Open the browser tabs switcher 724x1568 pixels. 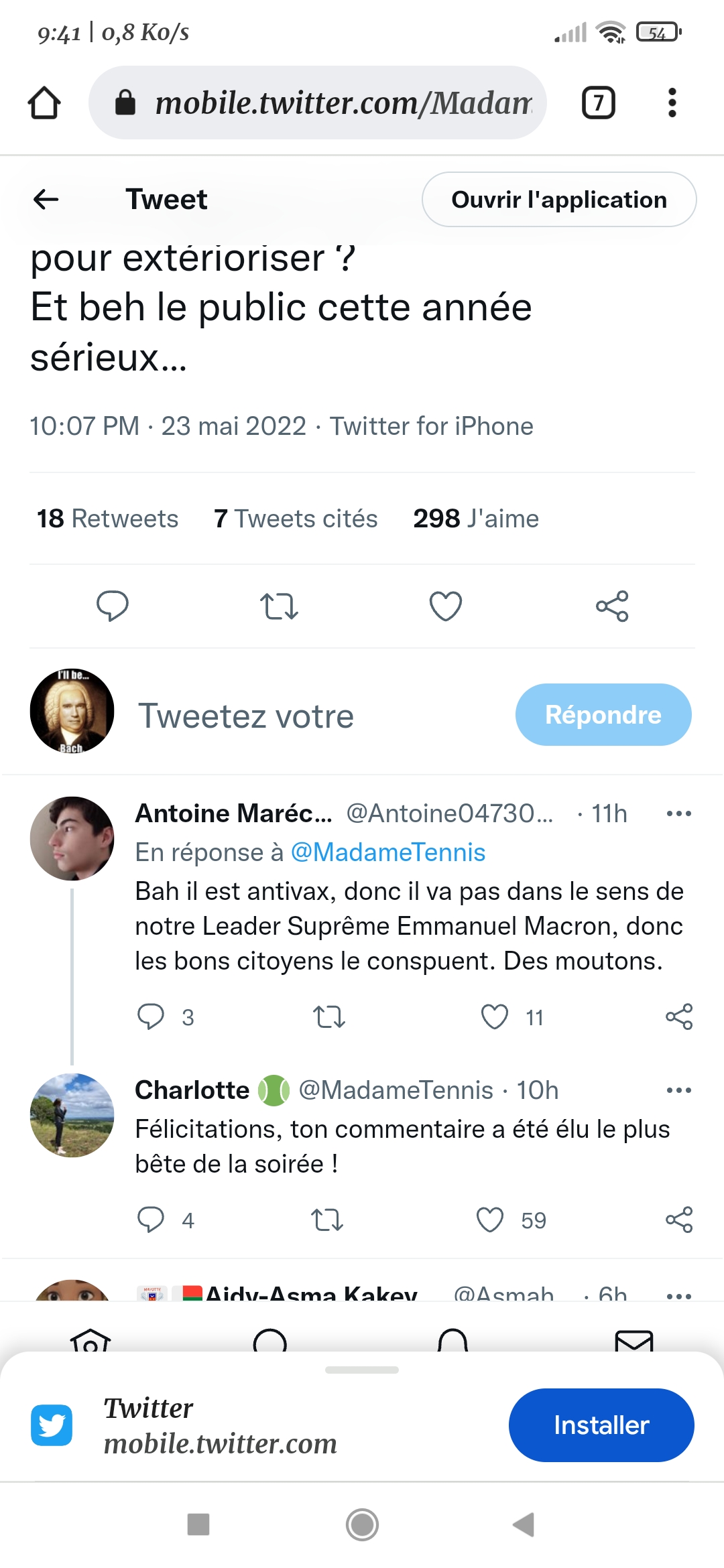598,103
